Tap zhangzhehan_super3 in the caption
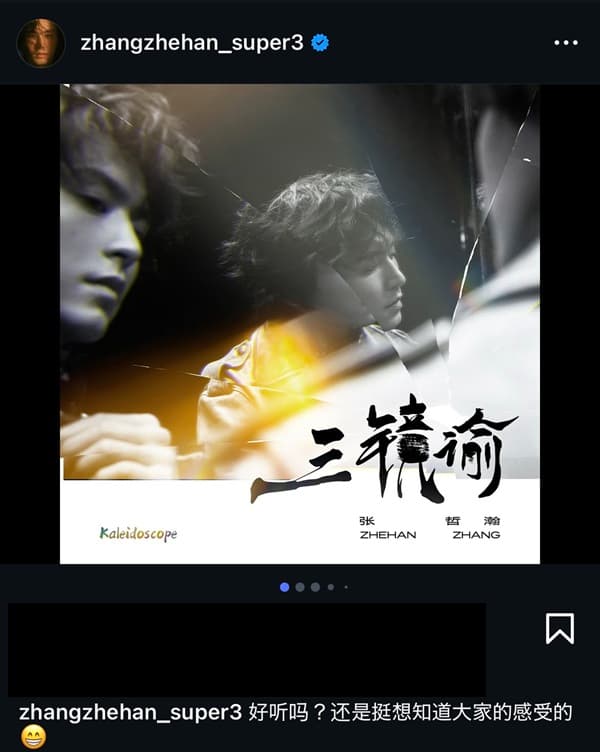This screenshot has width=600, height=752. [130, 712]
